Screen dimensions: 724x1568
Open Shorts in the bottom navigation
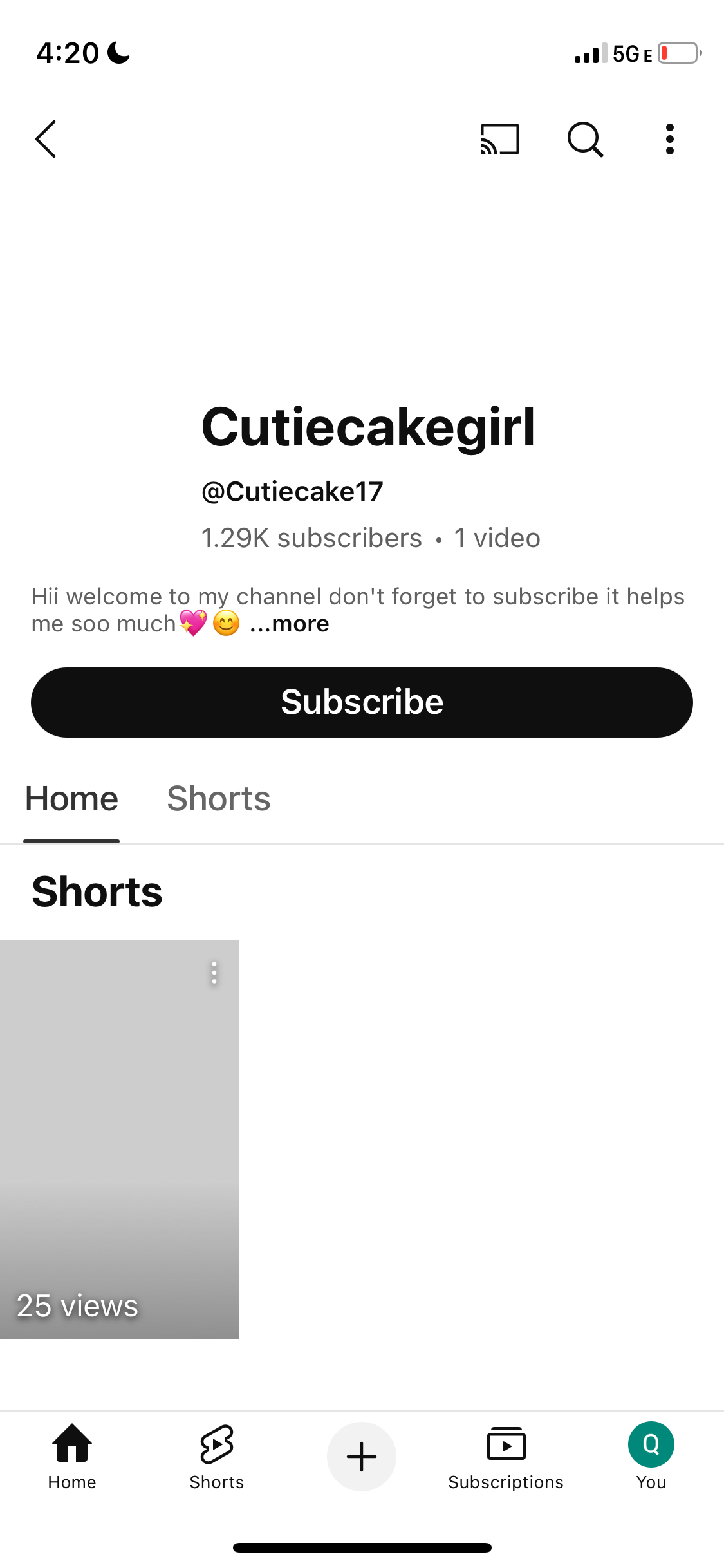[x=217, y=1457]
